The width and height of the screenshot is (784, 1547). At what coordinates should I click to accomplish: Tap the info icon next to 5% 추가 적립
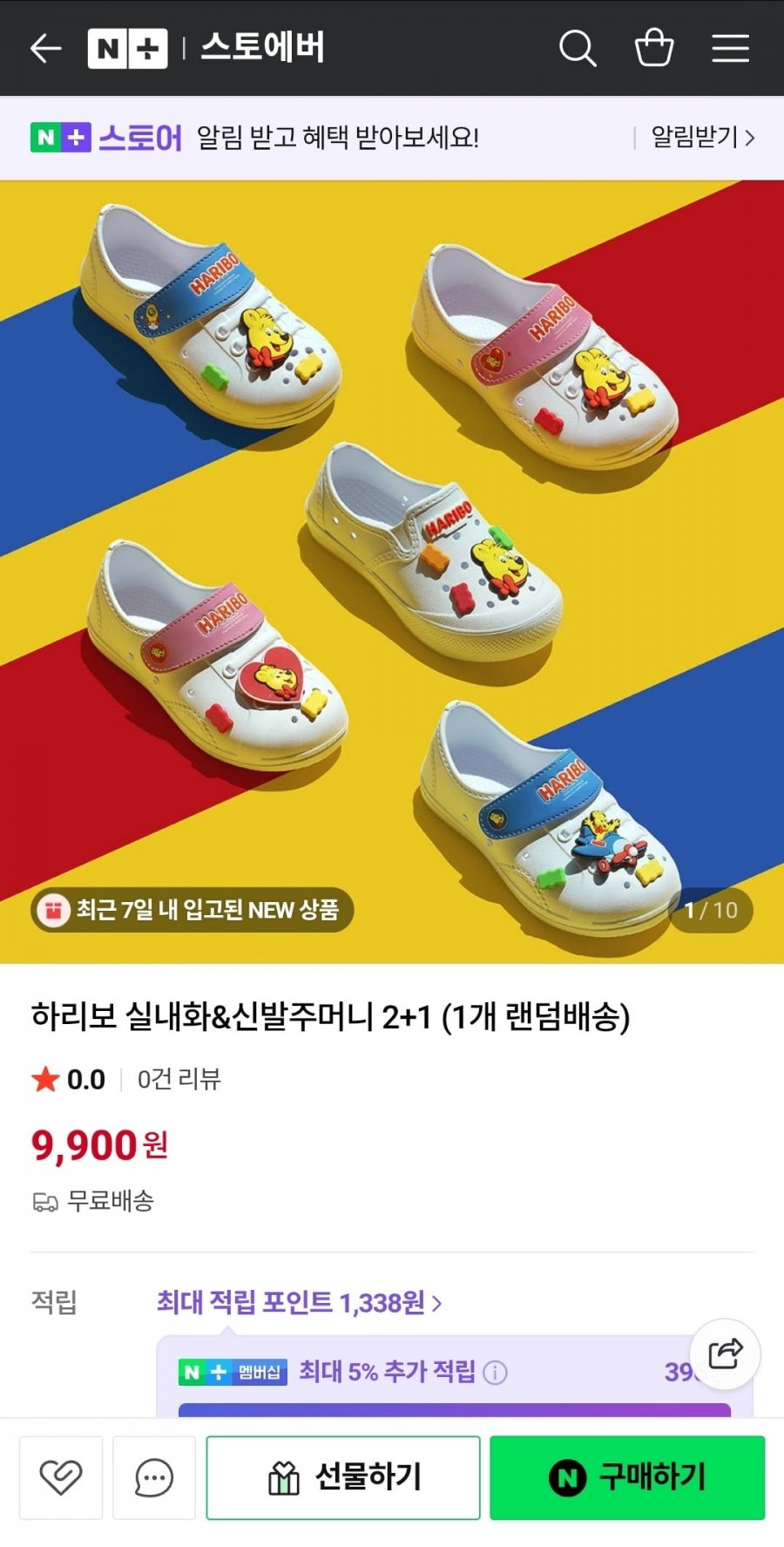point(497,1371)
